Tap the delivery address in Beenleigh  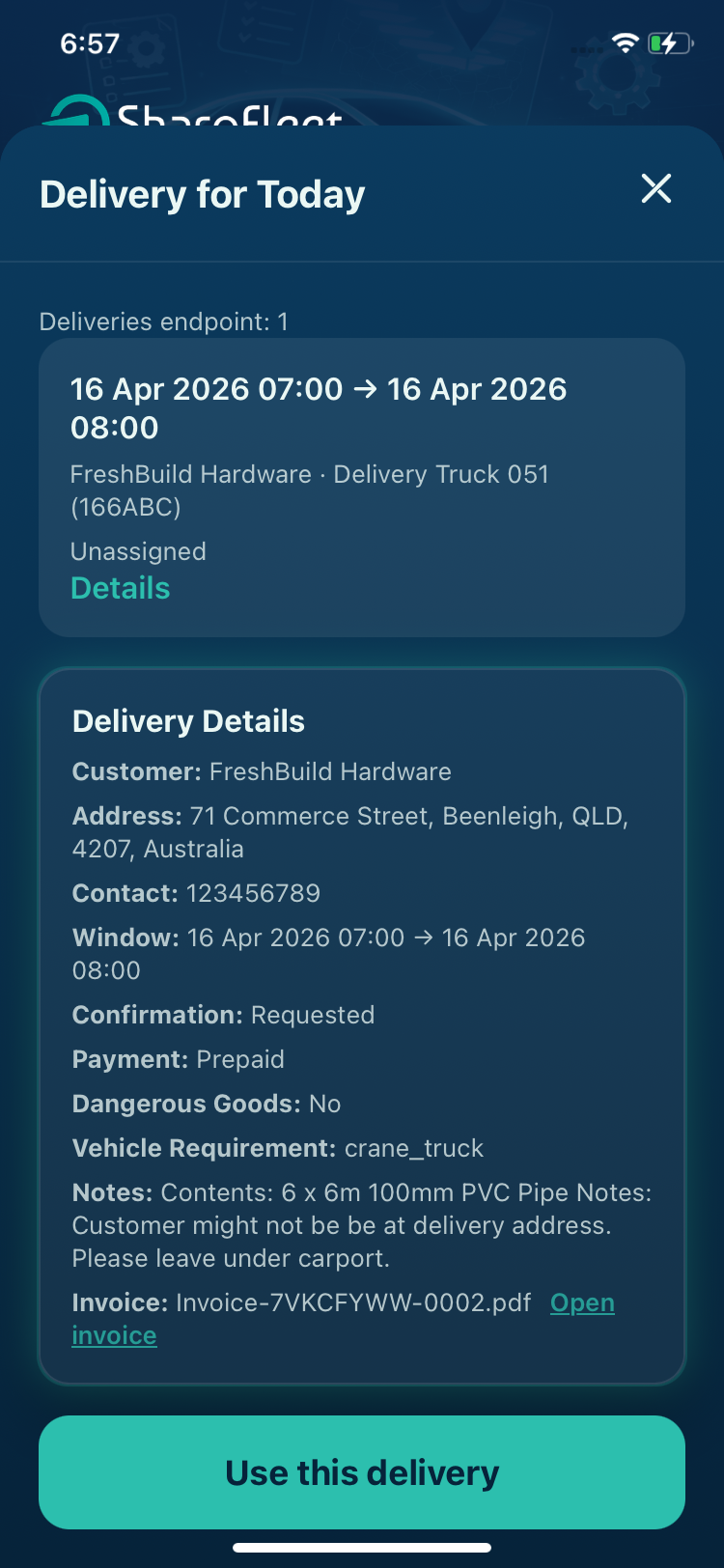(350, 831)
